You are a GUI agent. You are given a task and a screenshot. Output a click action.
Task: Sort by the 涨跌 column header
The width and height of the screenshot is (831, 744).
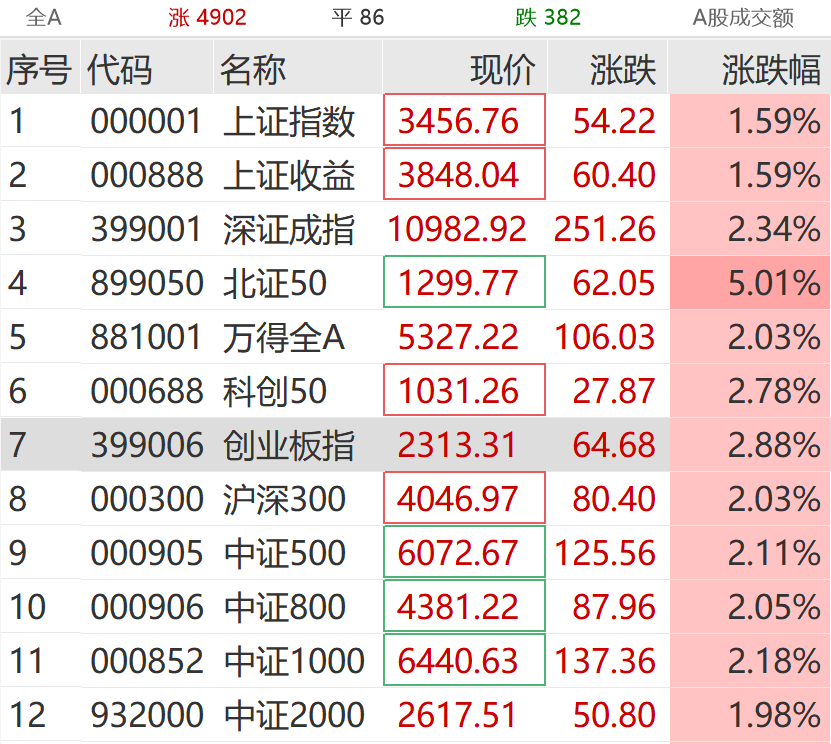[623, 70]
